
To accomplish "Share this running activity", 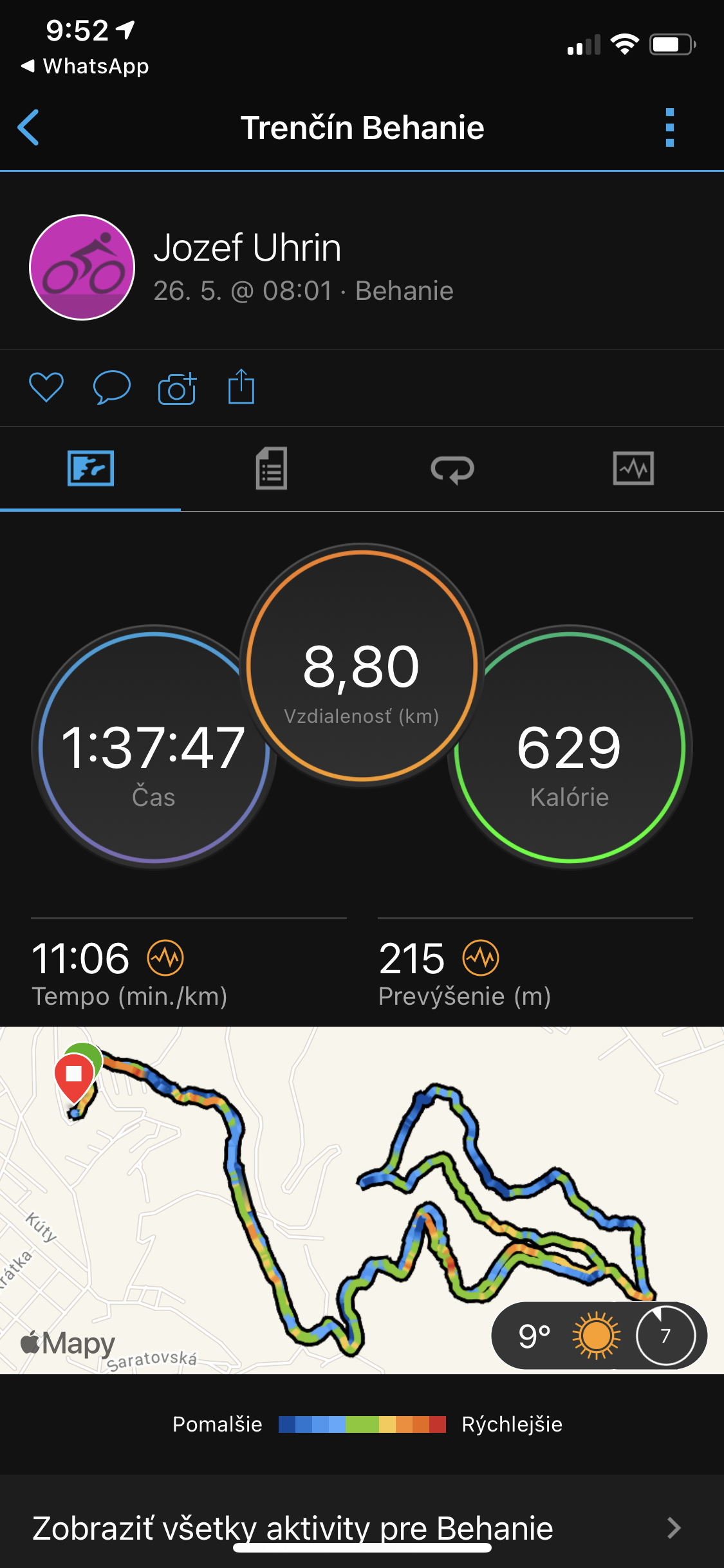I will coord(241,387).
